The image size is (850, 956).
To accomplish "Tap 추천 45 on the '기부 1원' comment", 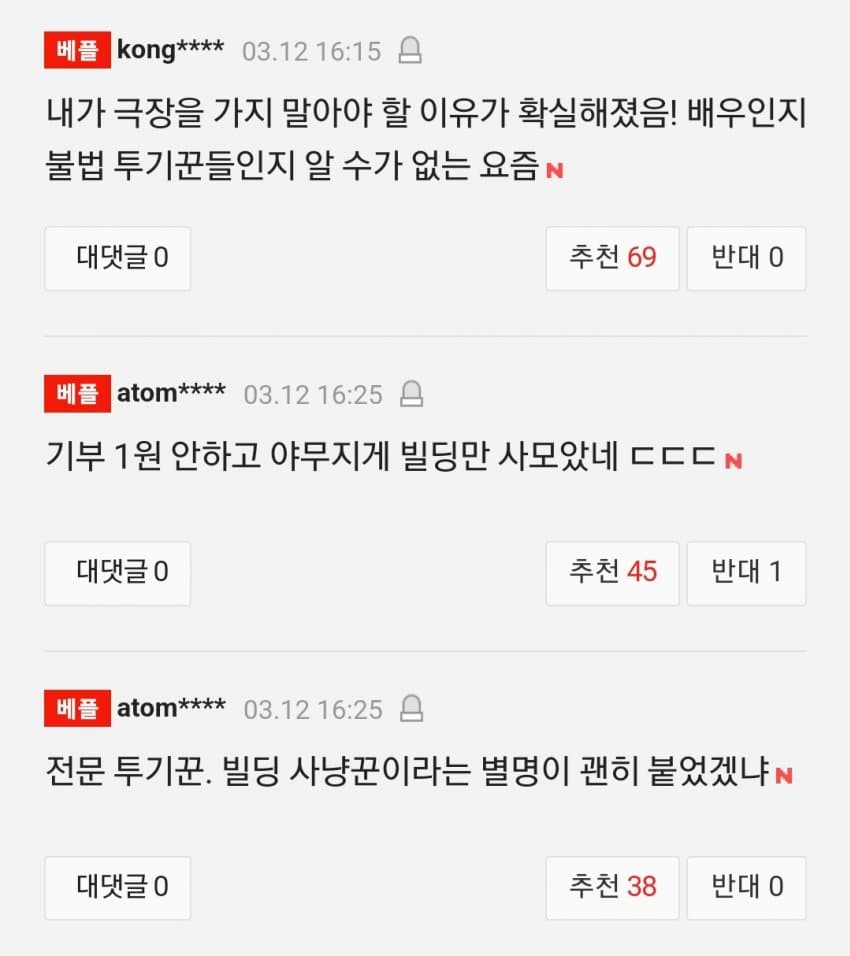I will click(x=612, y=573).
